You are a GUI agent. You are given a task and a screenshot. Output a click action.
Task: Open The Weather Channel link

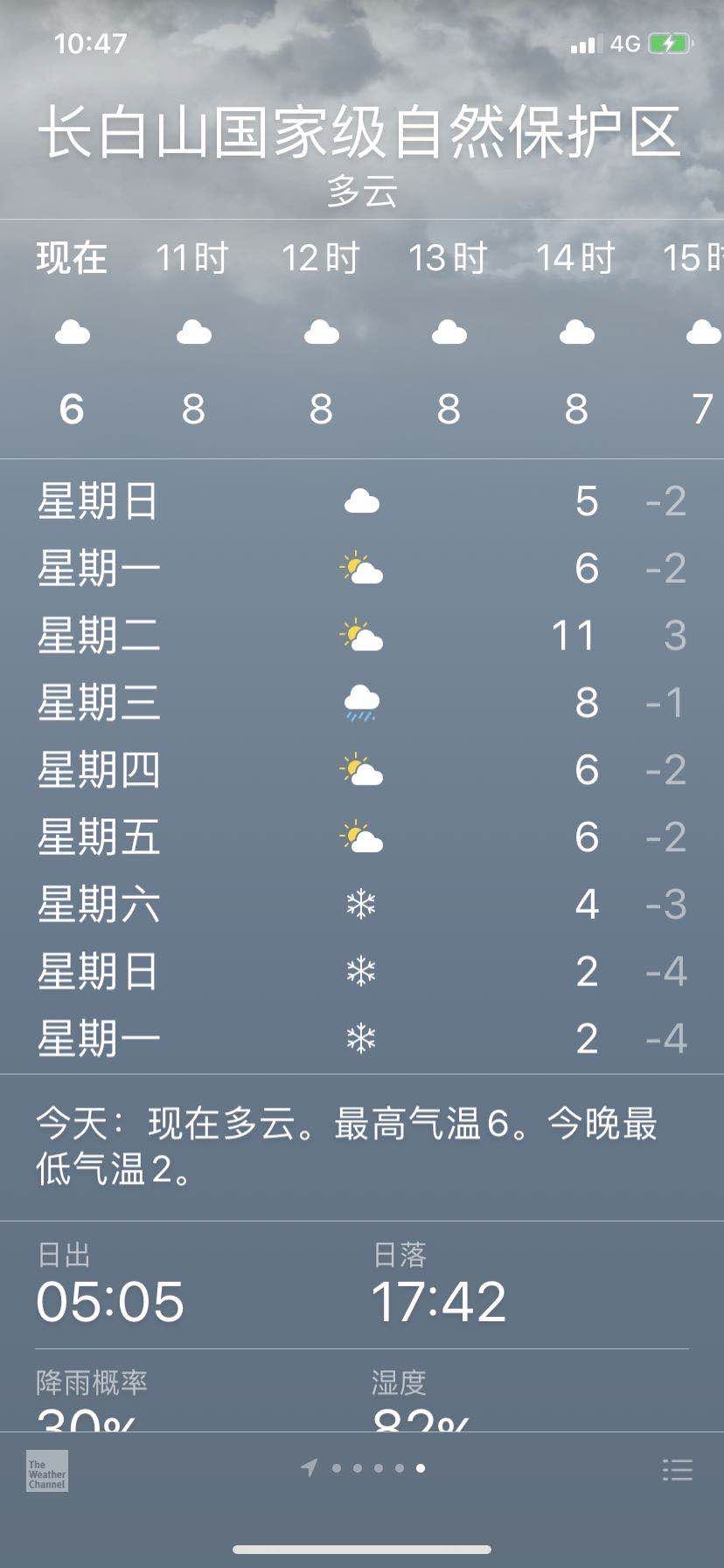pyautogui.click(x=47, y=1471)
